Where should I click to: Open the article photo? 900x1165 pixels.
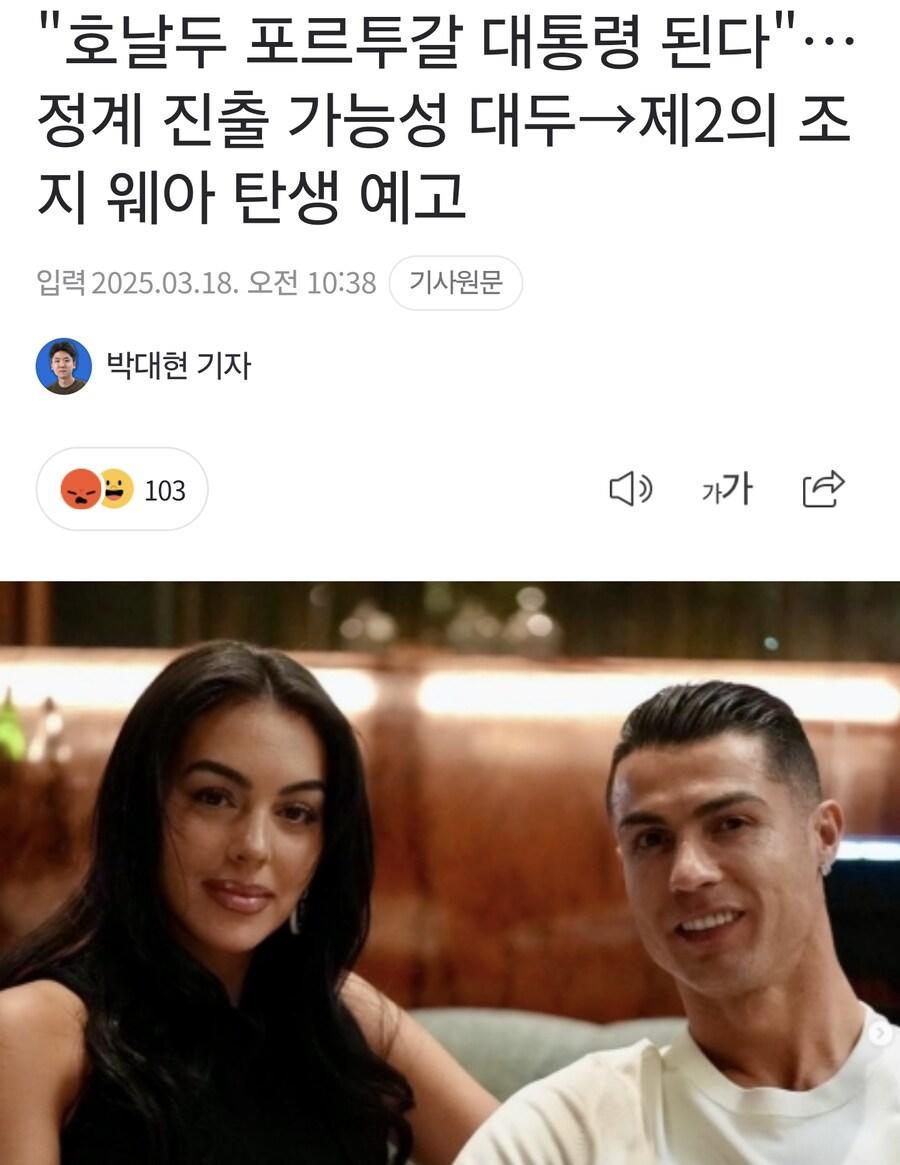tap(450, 872)
